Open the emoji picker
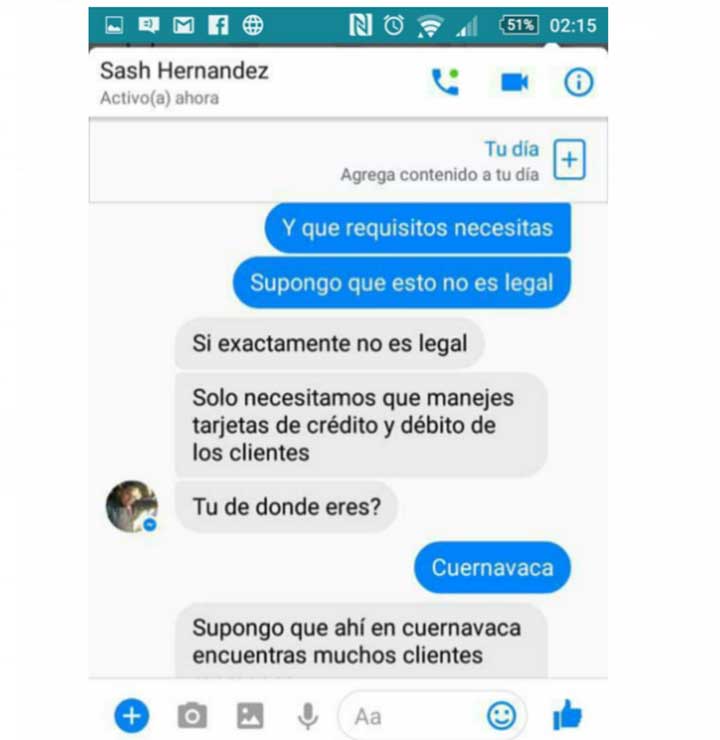 (501, 715)
